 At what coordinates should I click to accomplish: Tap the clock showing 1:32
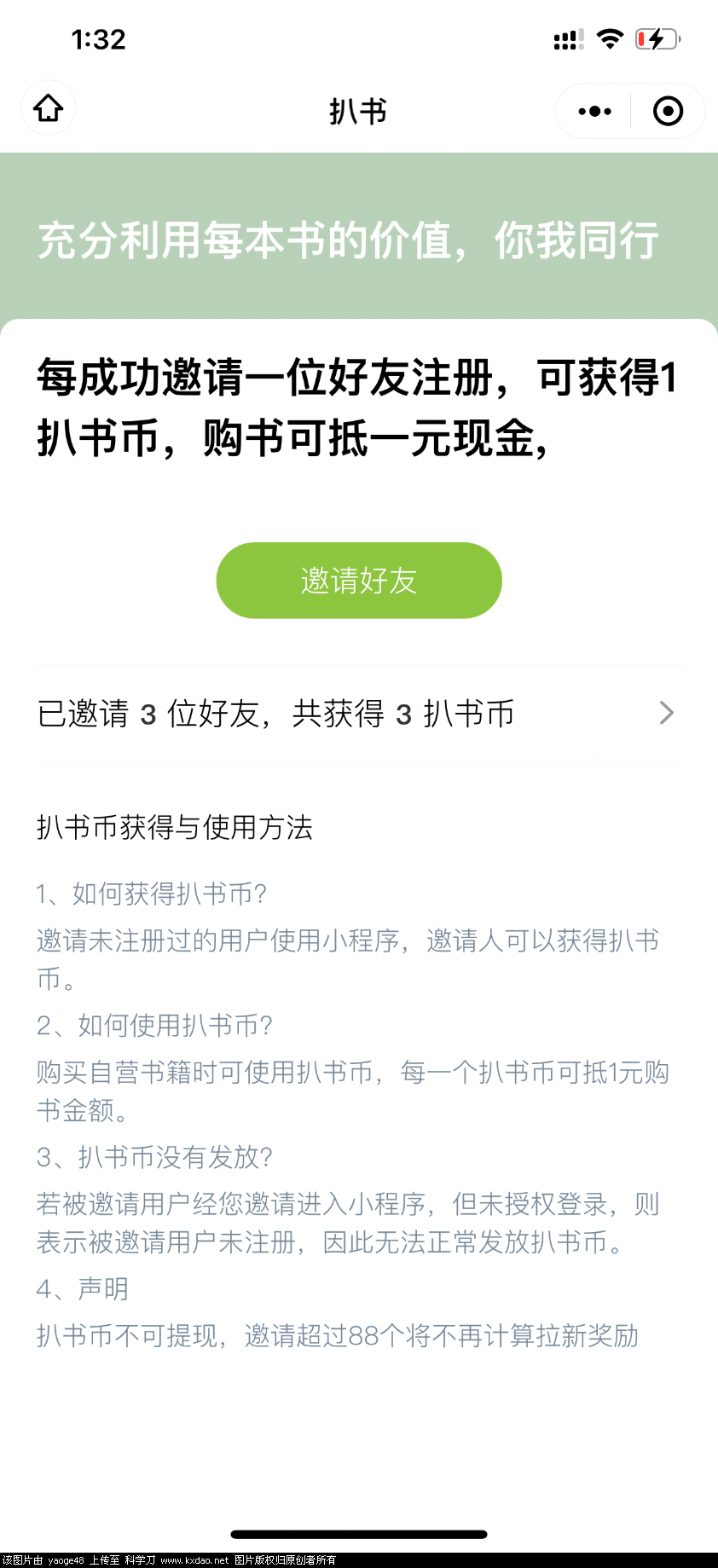[98, 38]
